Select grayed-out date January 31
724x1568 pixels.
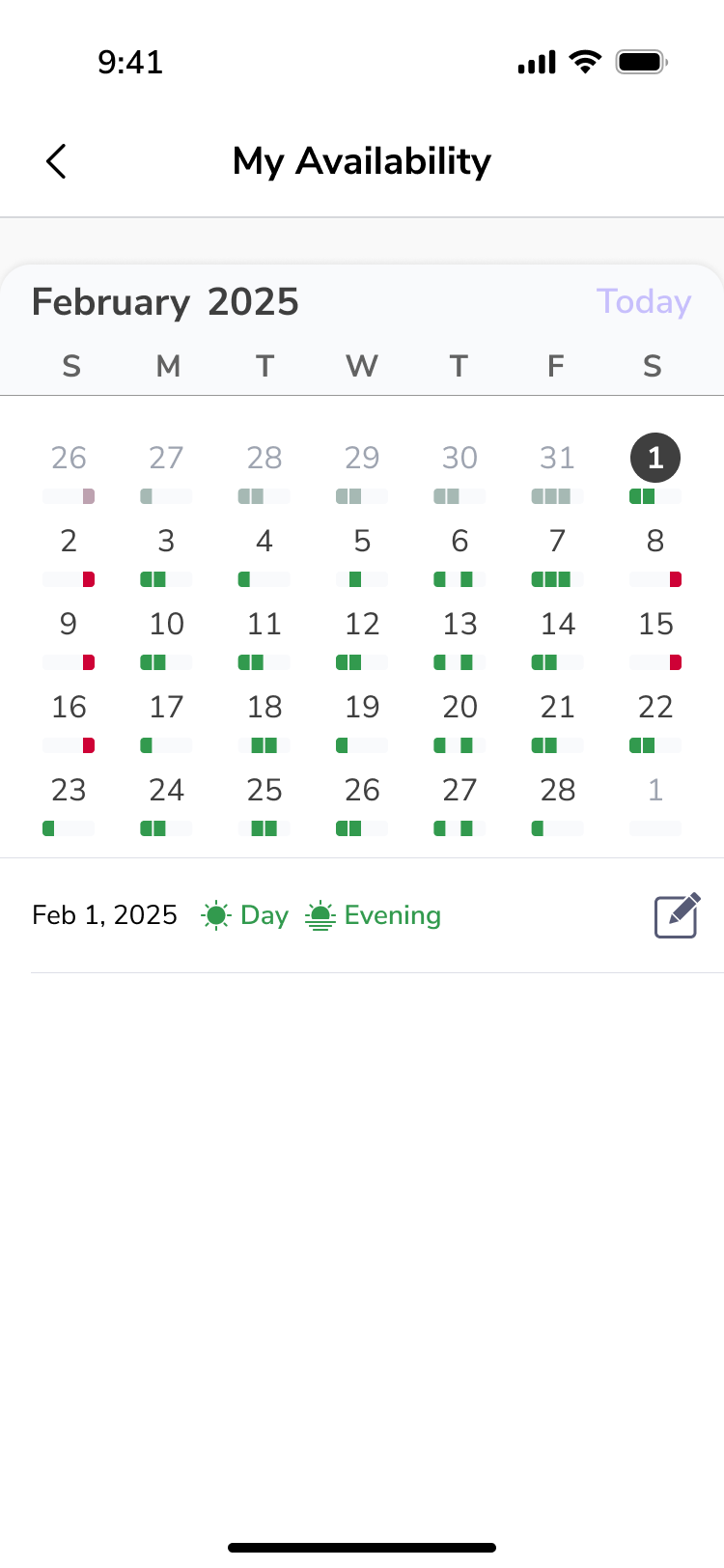(x=556, y=458)
